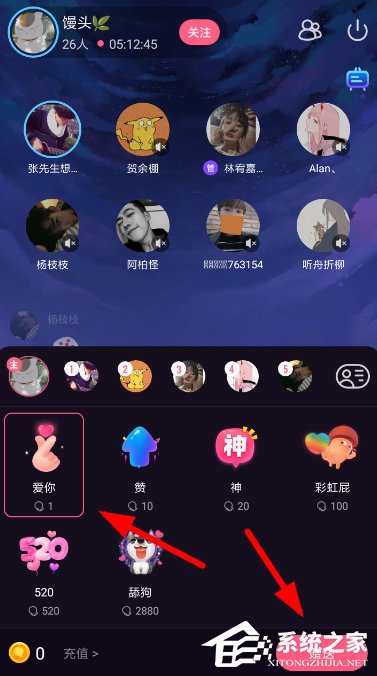Select gift recipient number 2
Viewport: 377px width, 676px height.
tap(135, 376)
